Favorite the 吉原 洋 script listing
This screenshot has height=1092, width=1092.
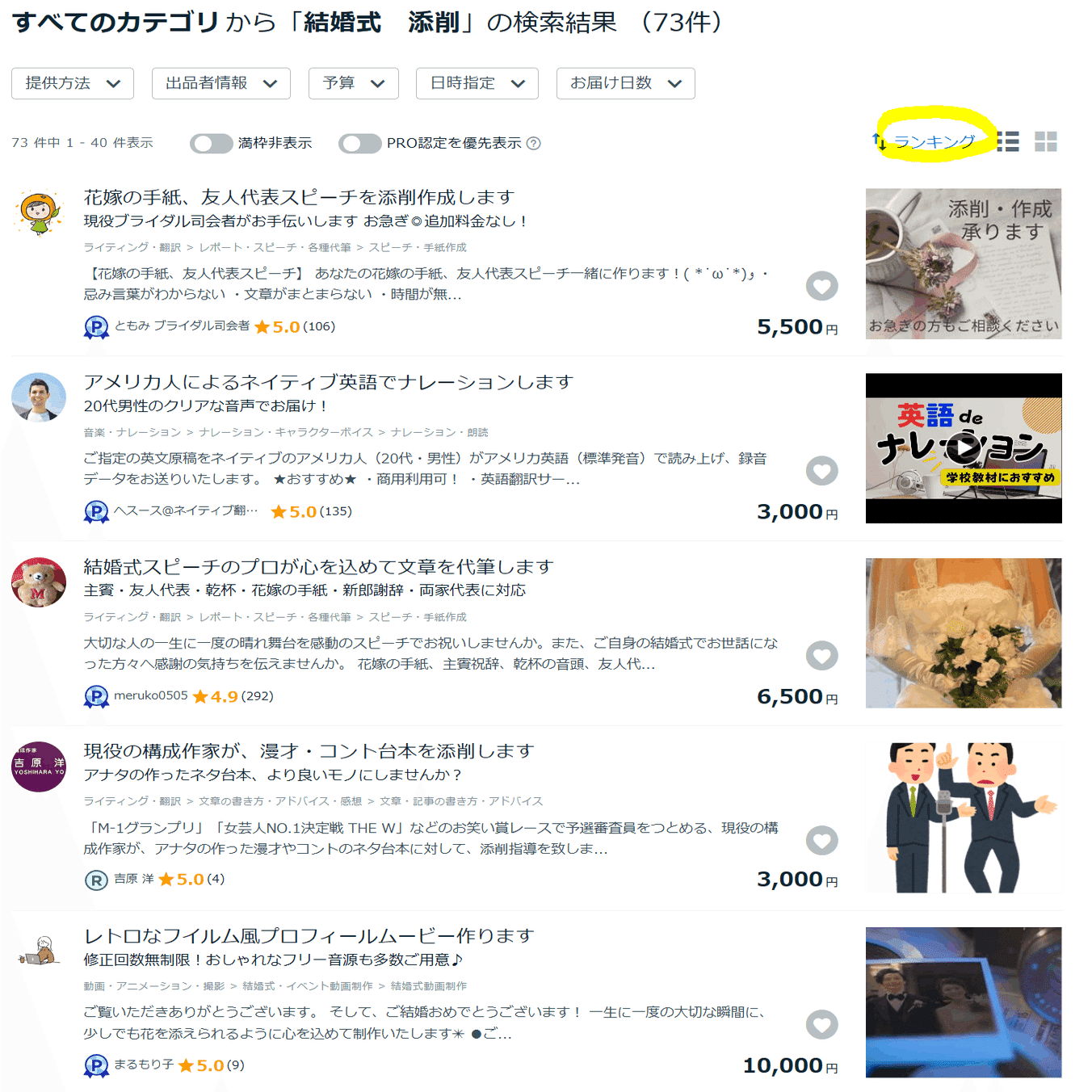click(821, 841)
